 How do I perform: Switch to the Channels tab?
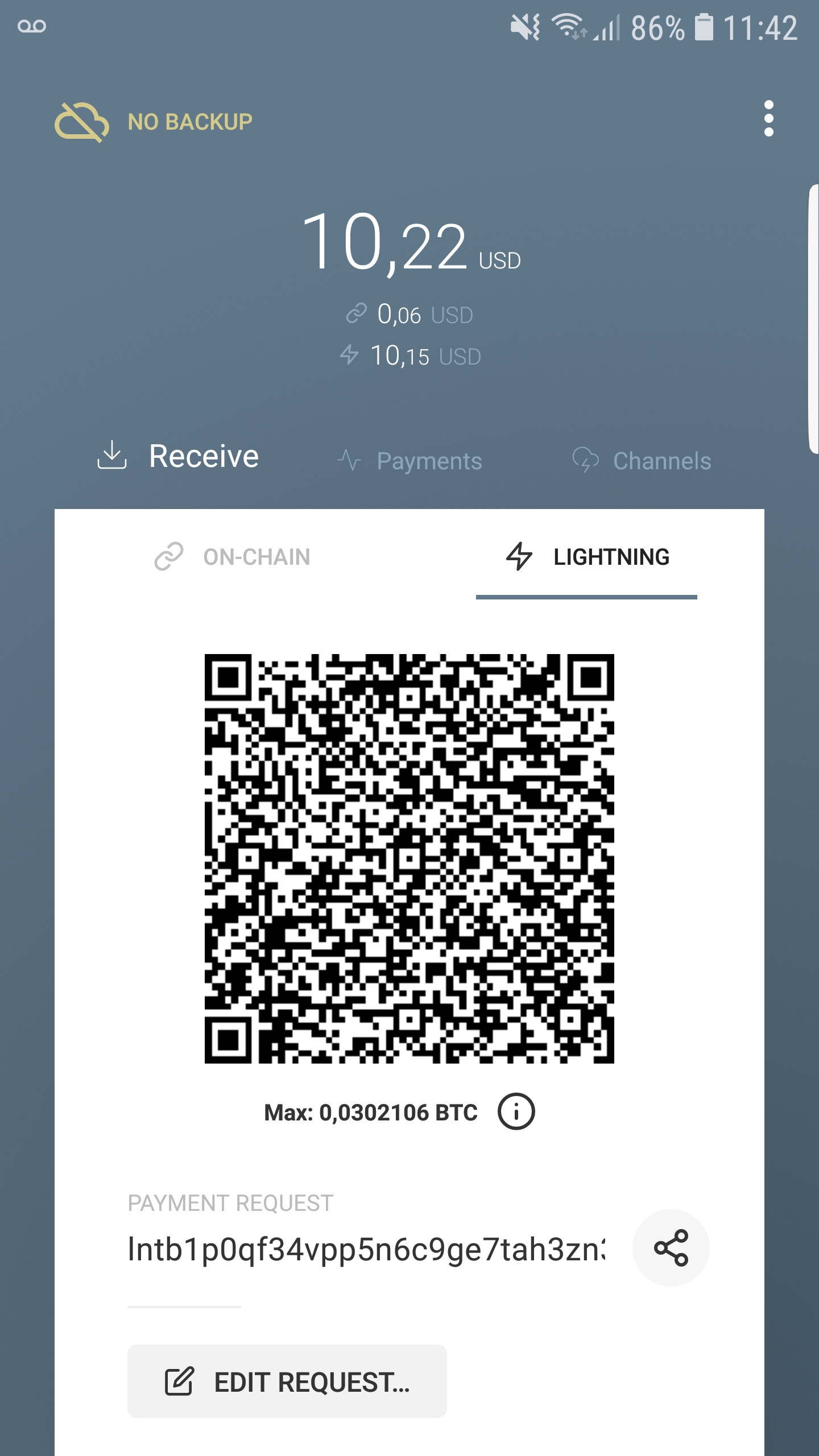[x=643, y=461]
